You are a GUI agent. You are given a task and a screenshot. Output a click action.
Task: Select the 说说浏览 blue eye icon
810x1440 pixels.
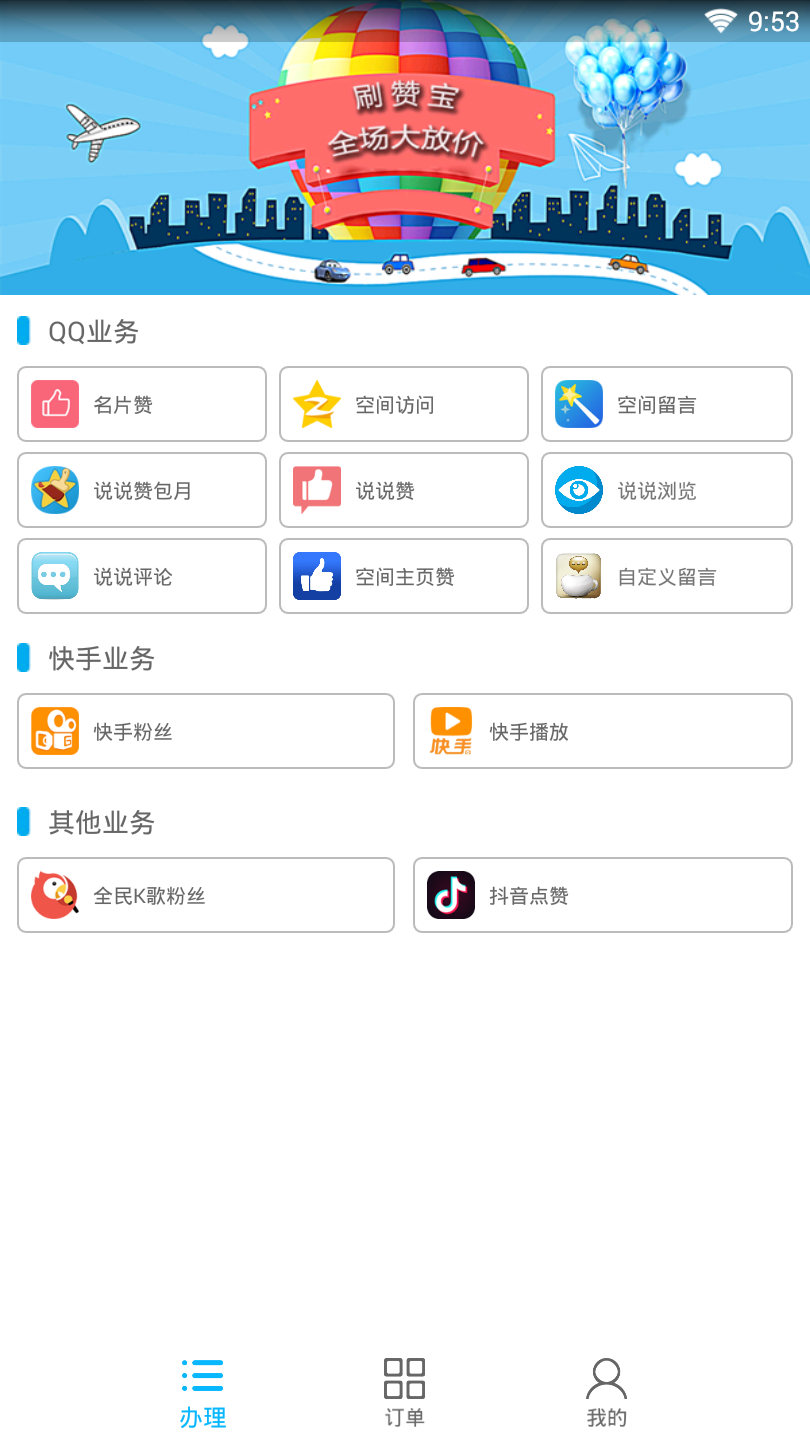pos(578,490)
